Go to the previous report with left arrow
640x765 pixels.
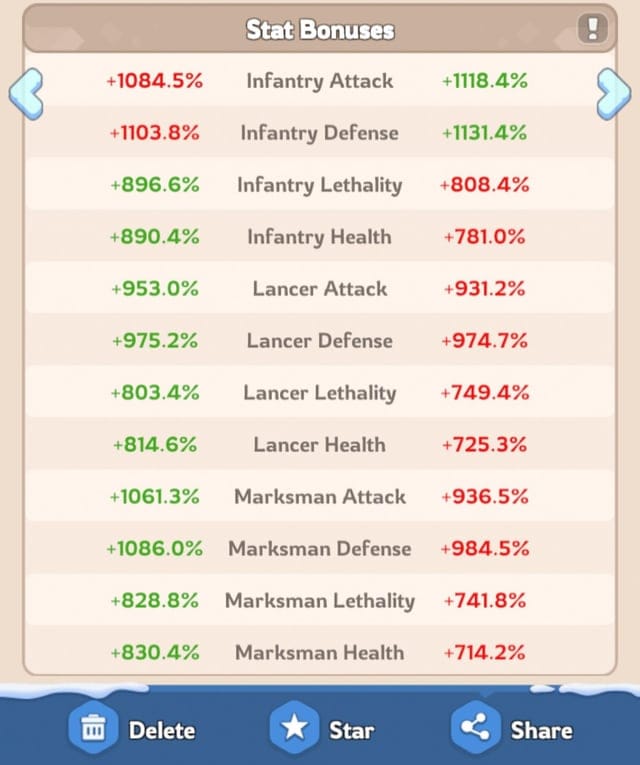tap(25, 93)
